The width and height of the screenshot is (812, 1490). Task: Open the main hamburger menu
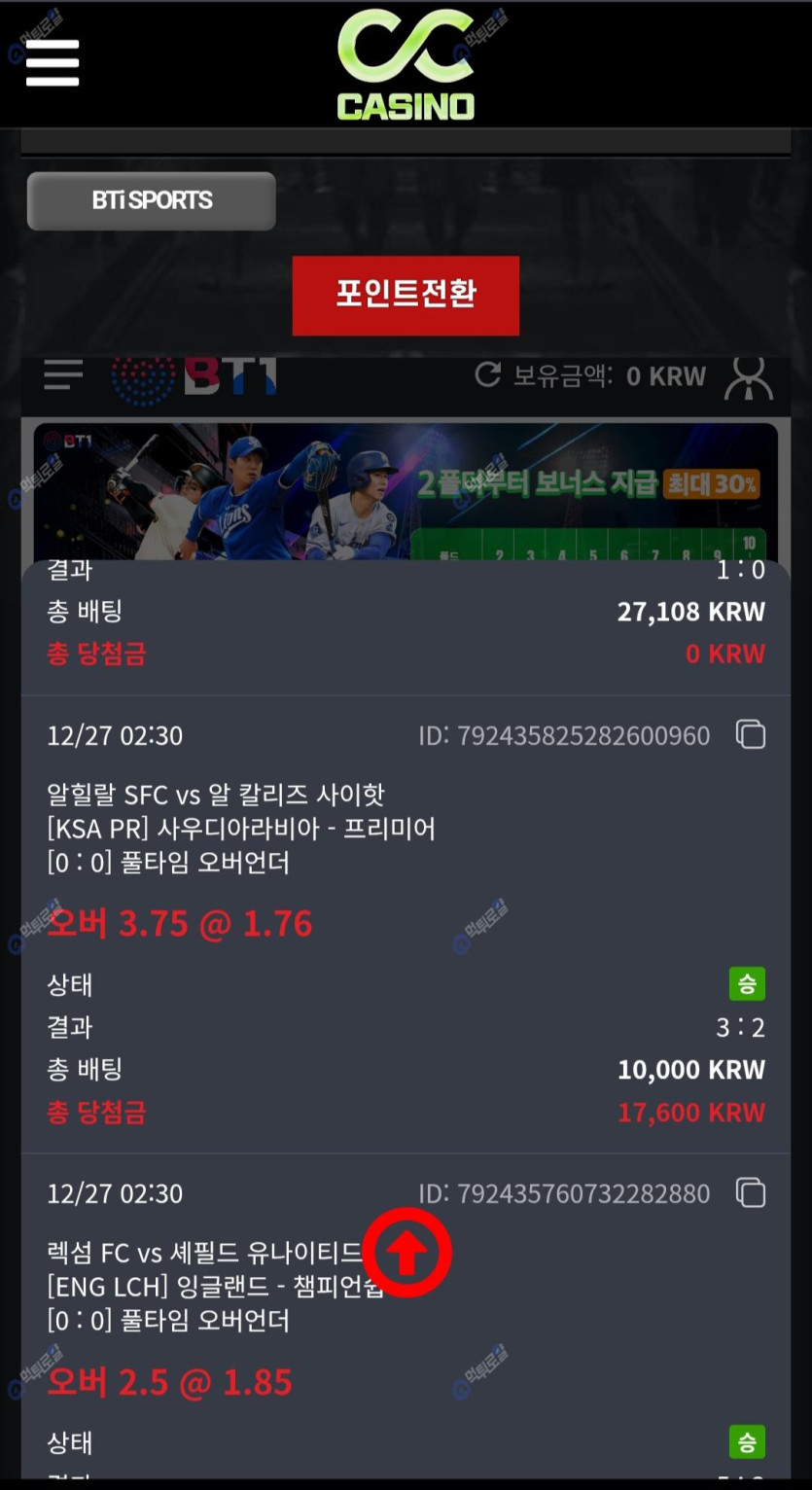tap(53, 63)
